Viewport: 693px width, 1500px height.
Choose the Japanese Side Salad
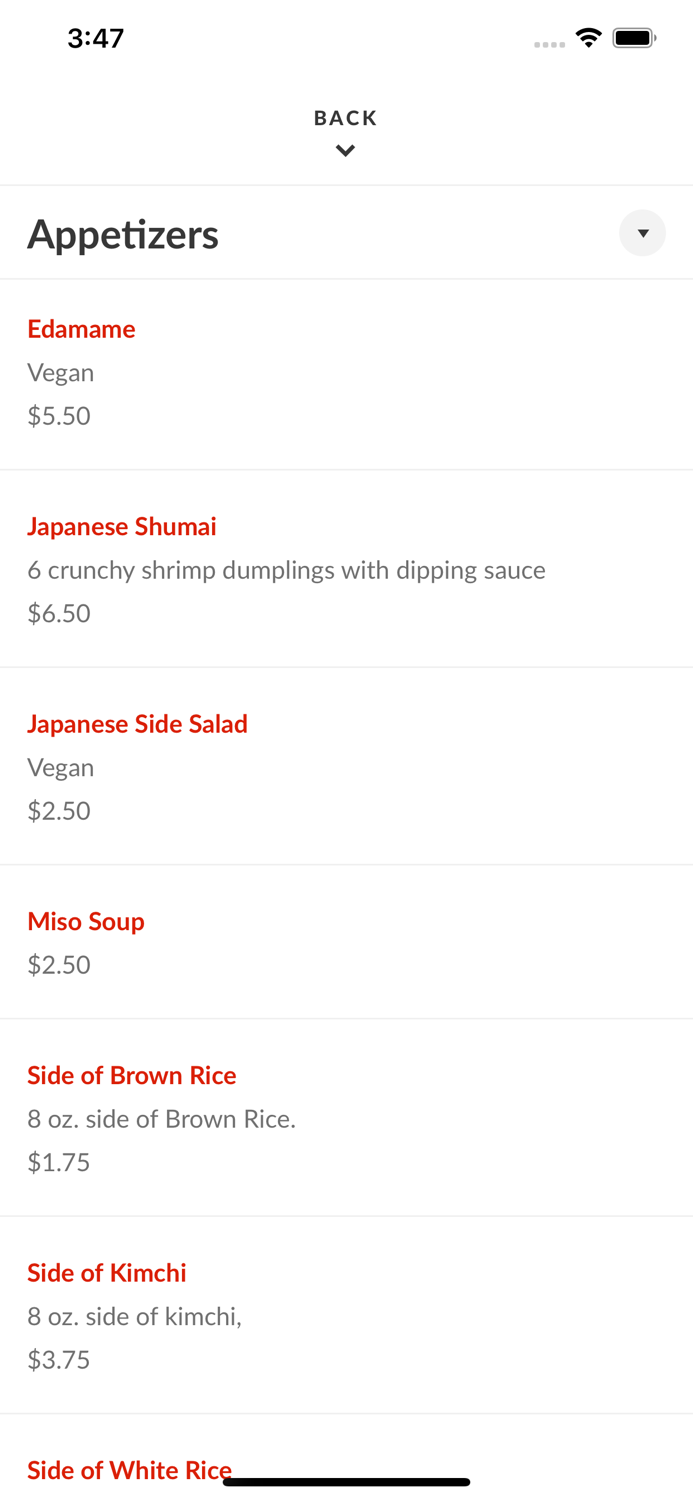(x=137, y=724)
